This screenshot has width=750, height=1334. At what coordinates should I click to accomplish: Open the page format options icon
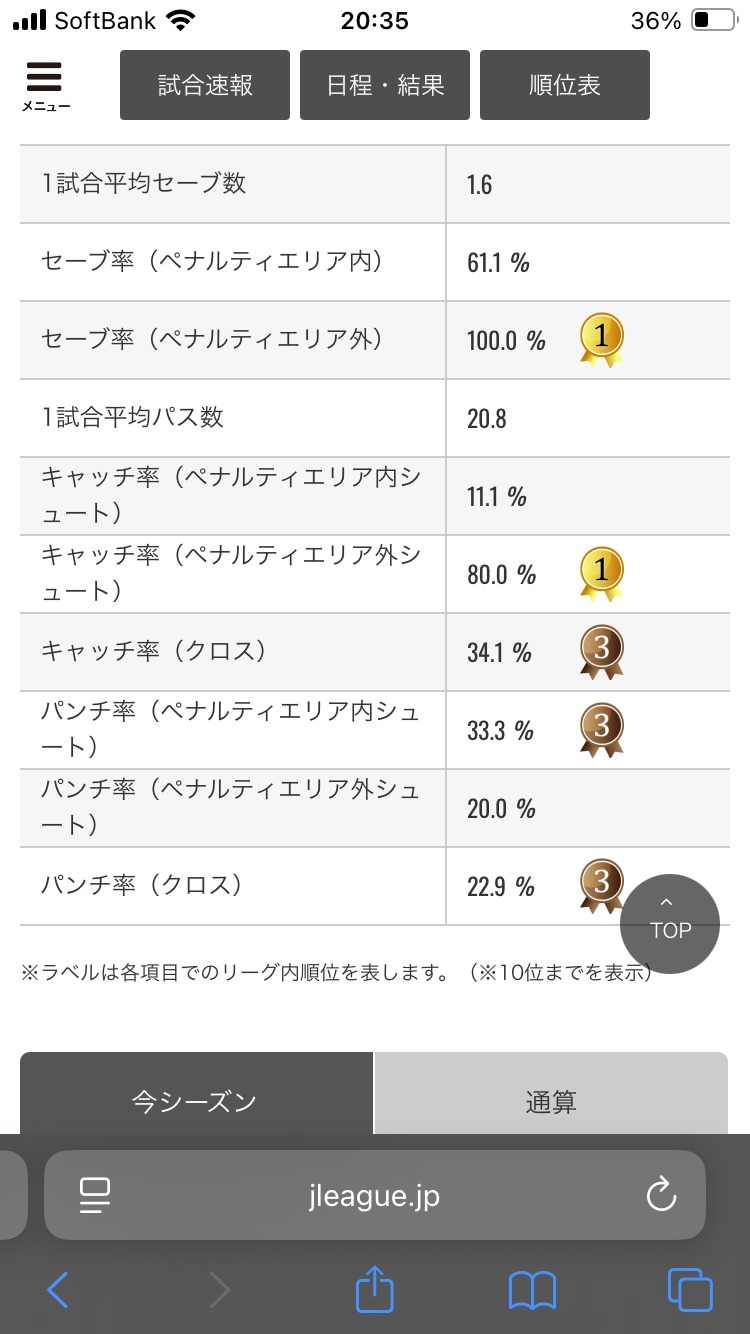95,1195
